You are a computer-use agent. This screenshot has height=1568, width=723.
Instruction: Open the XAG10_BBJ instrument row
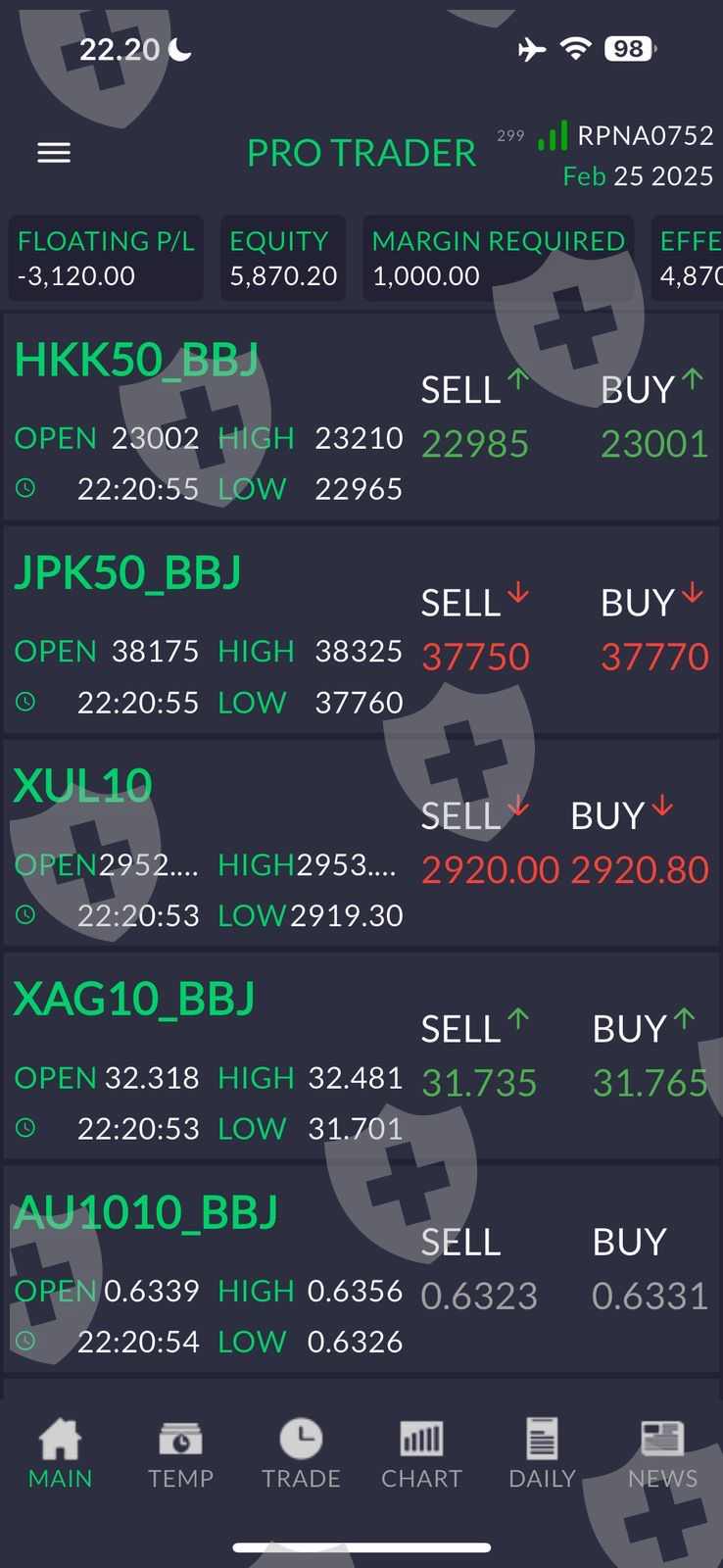coord(134,999)
